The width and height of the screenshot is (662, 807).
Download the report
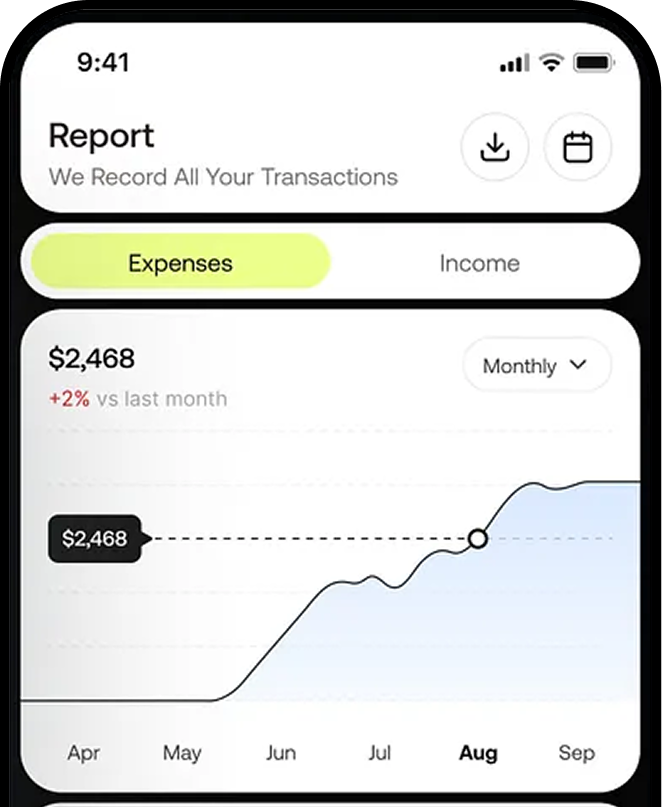pyautogui.click(x=494, y=148)
